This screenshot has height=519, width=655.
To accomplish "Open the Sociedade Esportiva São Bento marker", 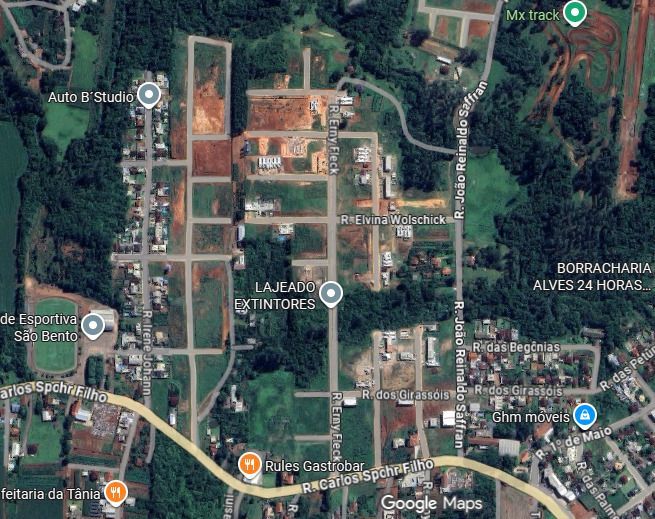I will [x=93, y=325].
